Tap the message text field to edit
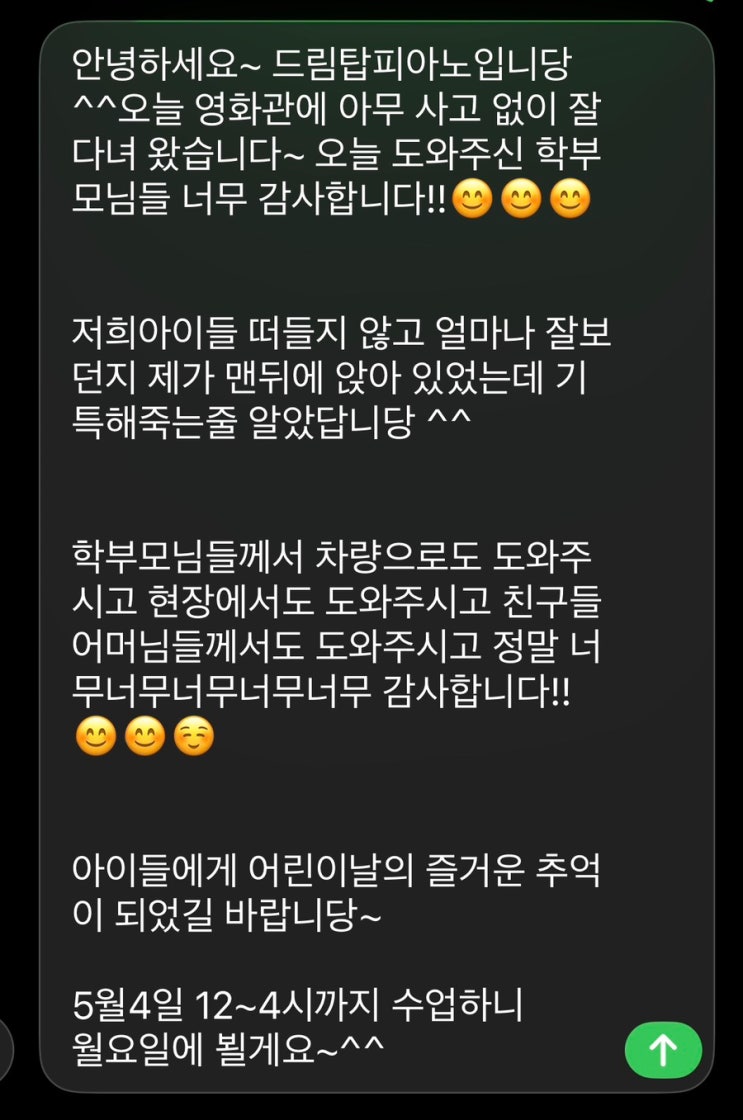This screenshot has width=743, height=1120. pyautogui.click(x=377, y=556)
